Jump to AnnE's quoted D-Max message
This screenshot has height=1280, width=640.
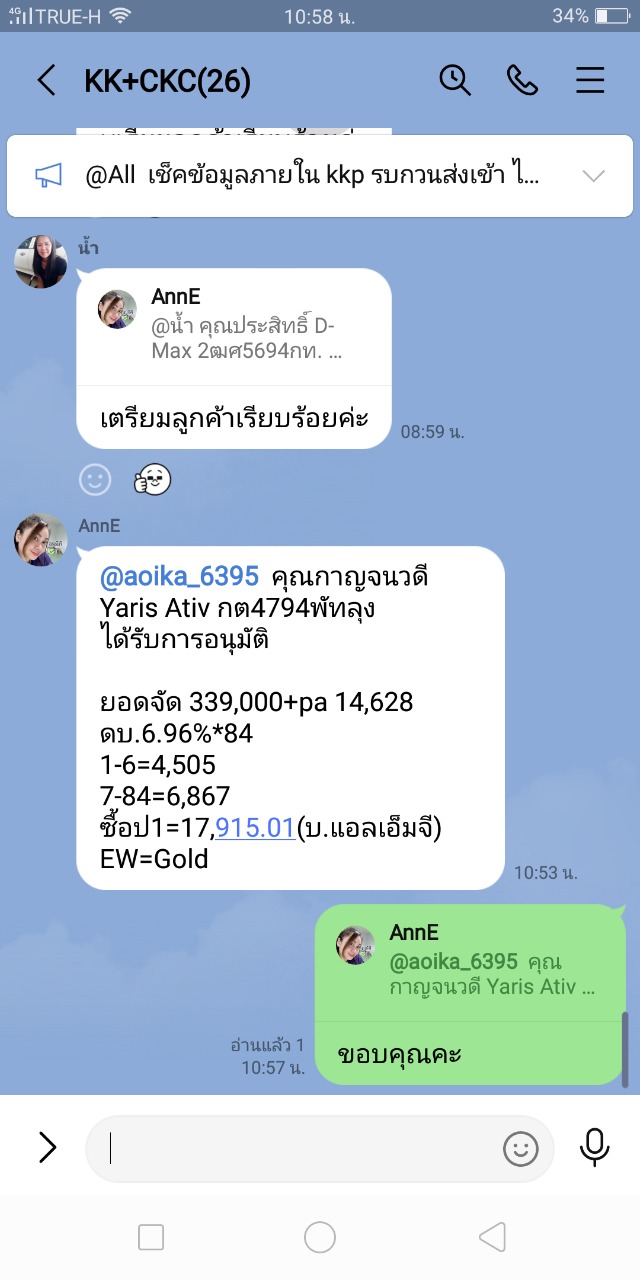click(233, 325)
